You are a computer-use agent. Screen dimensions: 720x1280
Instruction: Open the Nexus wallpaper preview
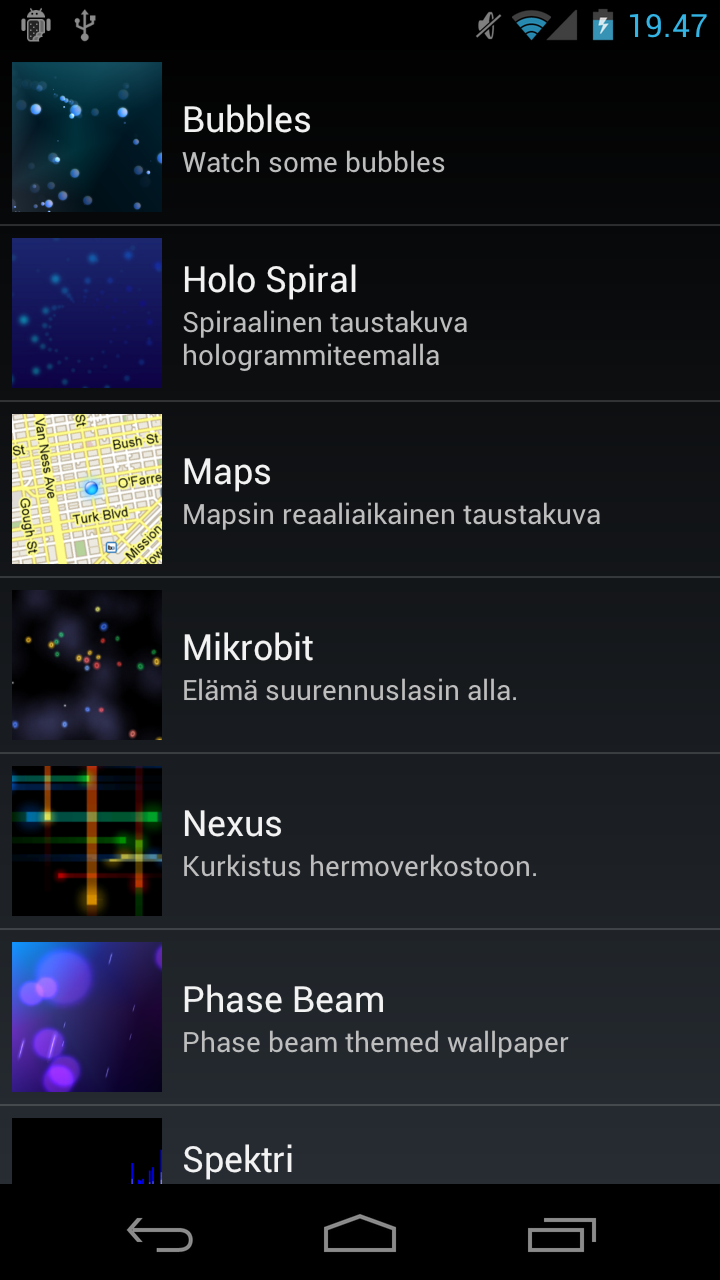pos(360,841)
